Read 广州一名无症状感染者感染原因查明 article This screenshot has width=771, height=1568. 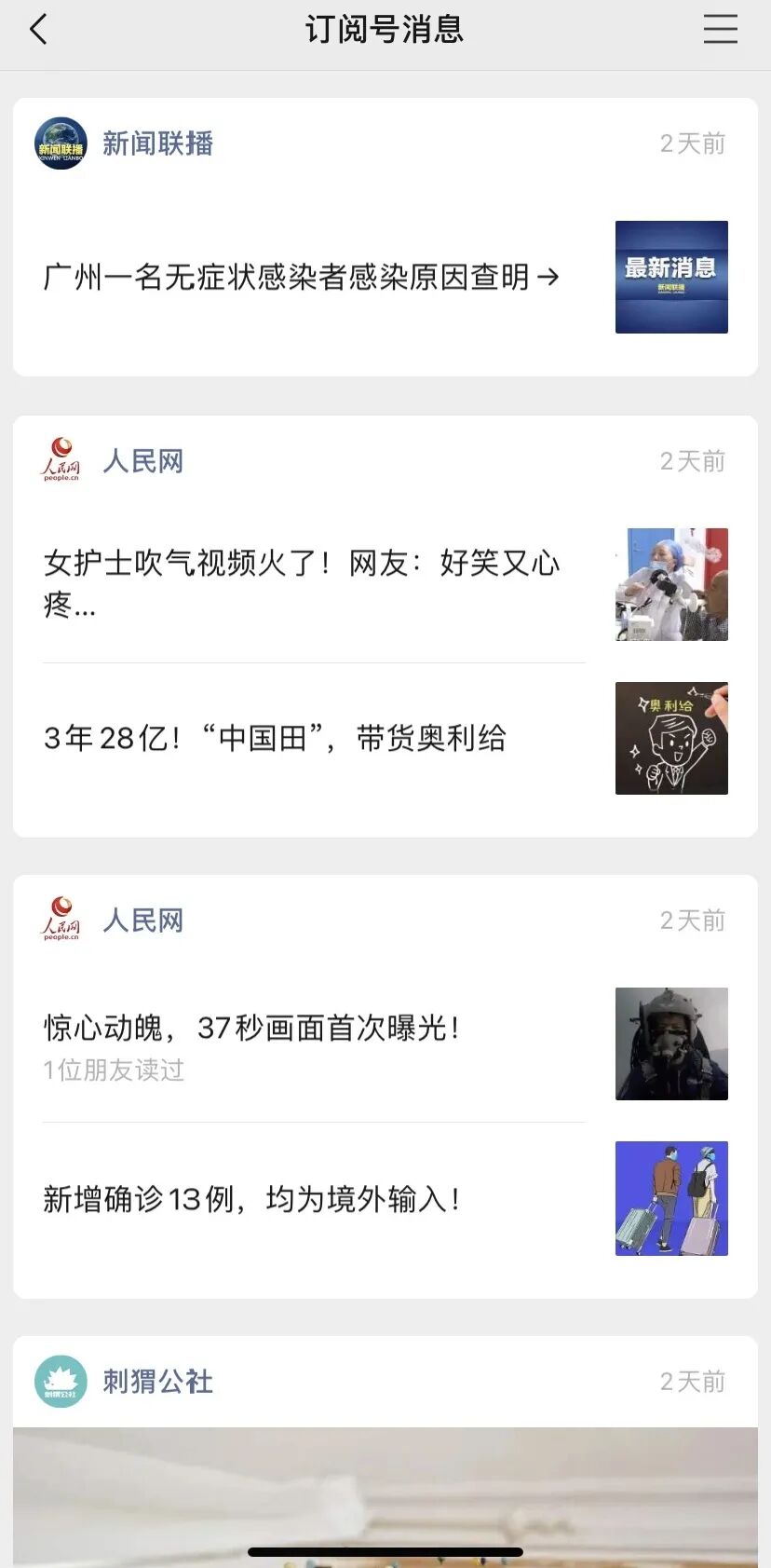pos(301,277)
